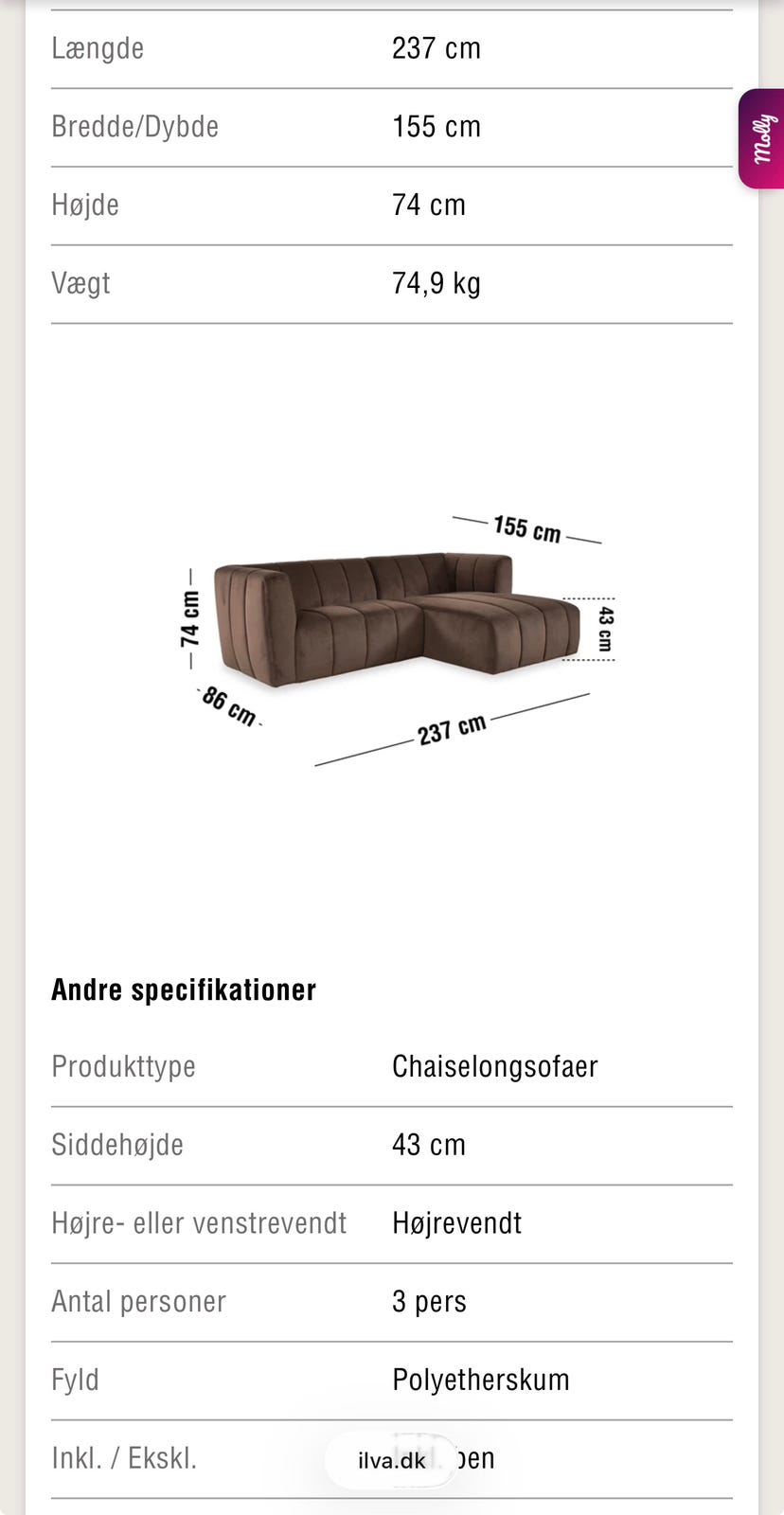Open the Molly chat widget

(760, 137)
